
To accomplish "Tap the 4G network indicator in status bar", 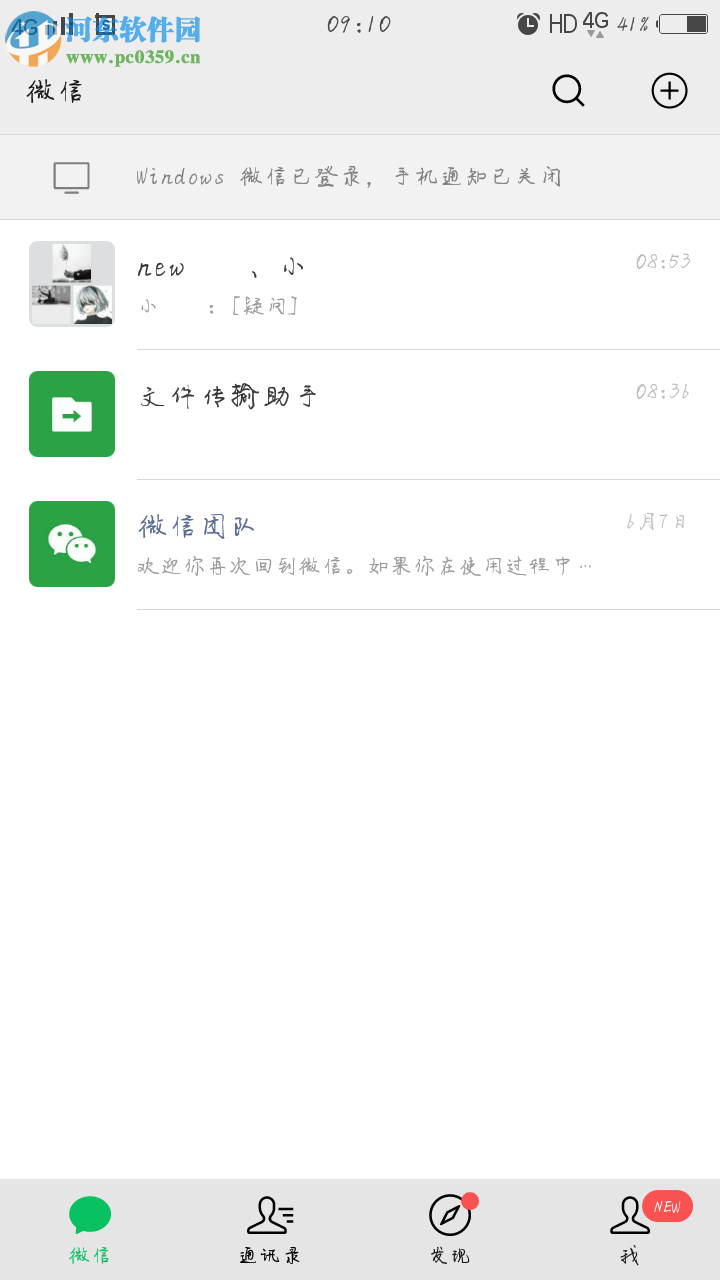I will tap(596, 22).
